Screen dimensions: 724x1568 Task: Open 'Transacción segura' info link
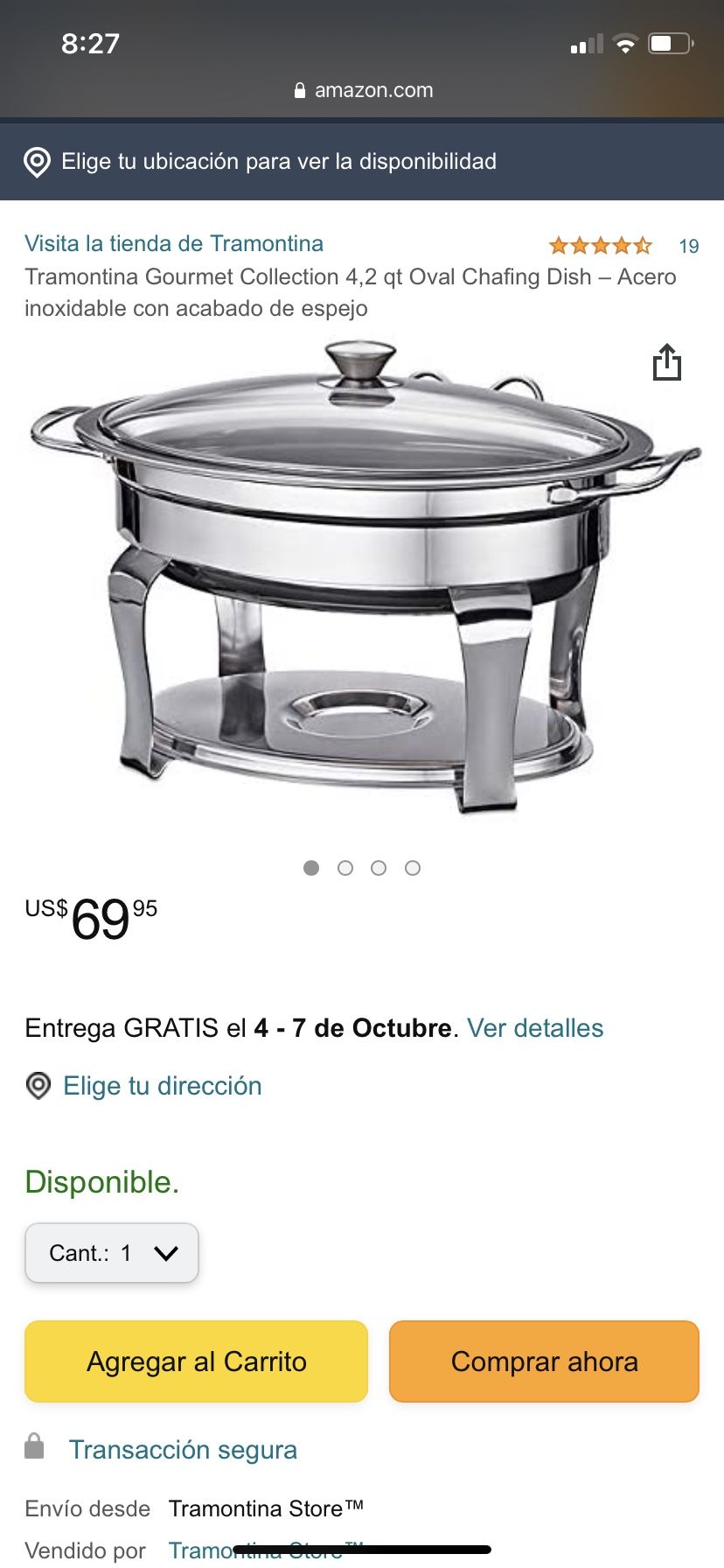(183, 1450)
